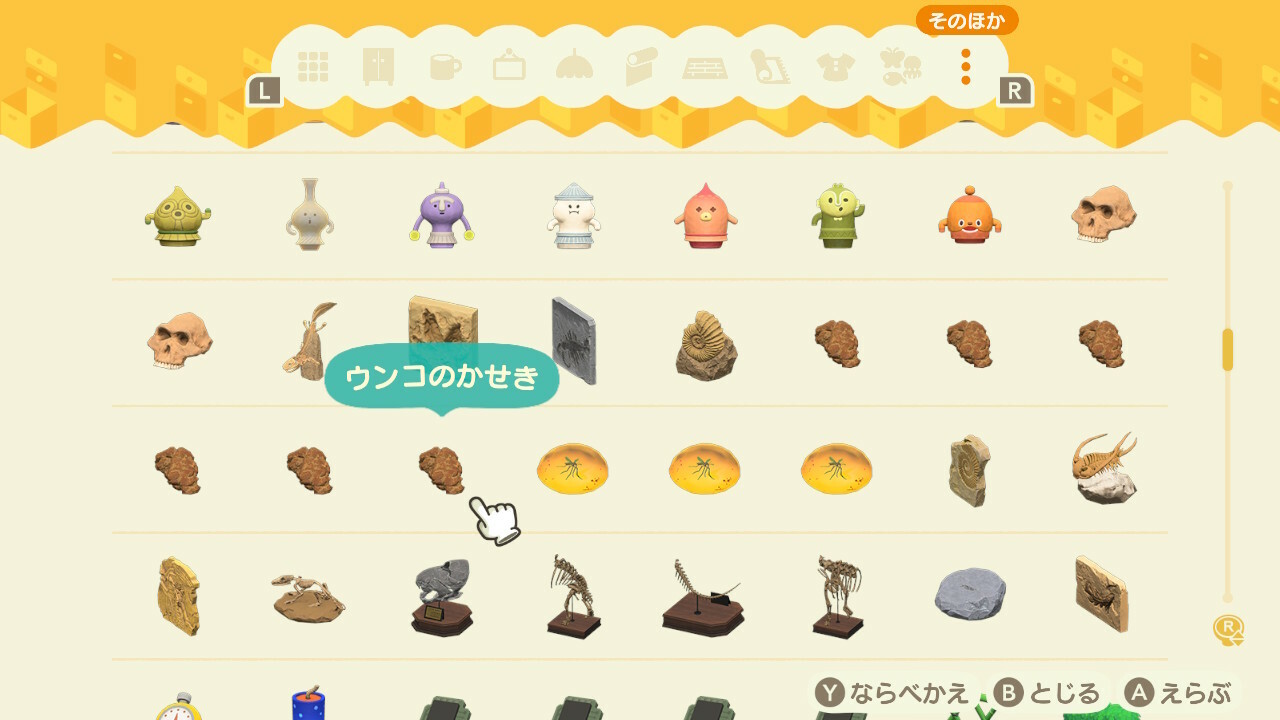
Task: Pick the orange gyroid
Action: point(970,215)
